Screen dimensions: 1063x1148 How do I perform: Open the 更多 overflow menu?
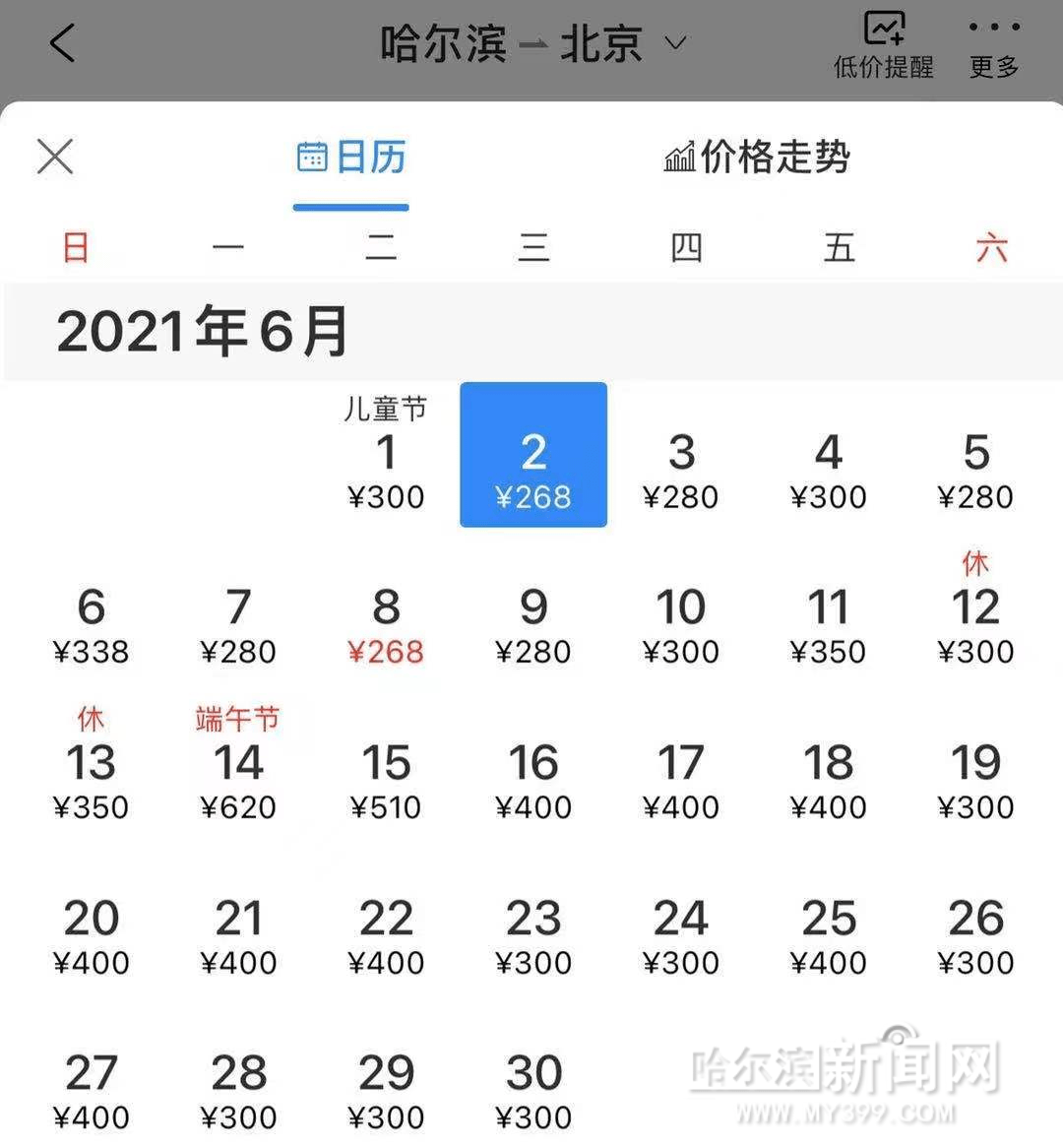tap(994, 45)
